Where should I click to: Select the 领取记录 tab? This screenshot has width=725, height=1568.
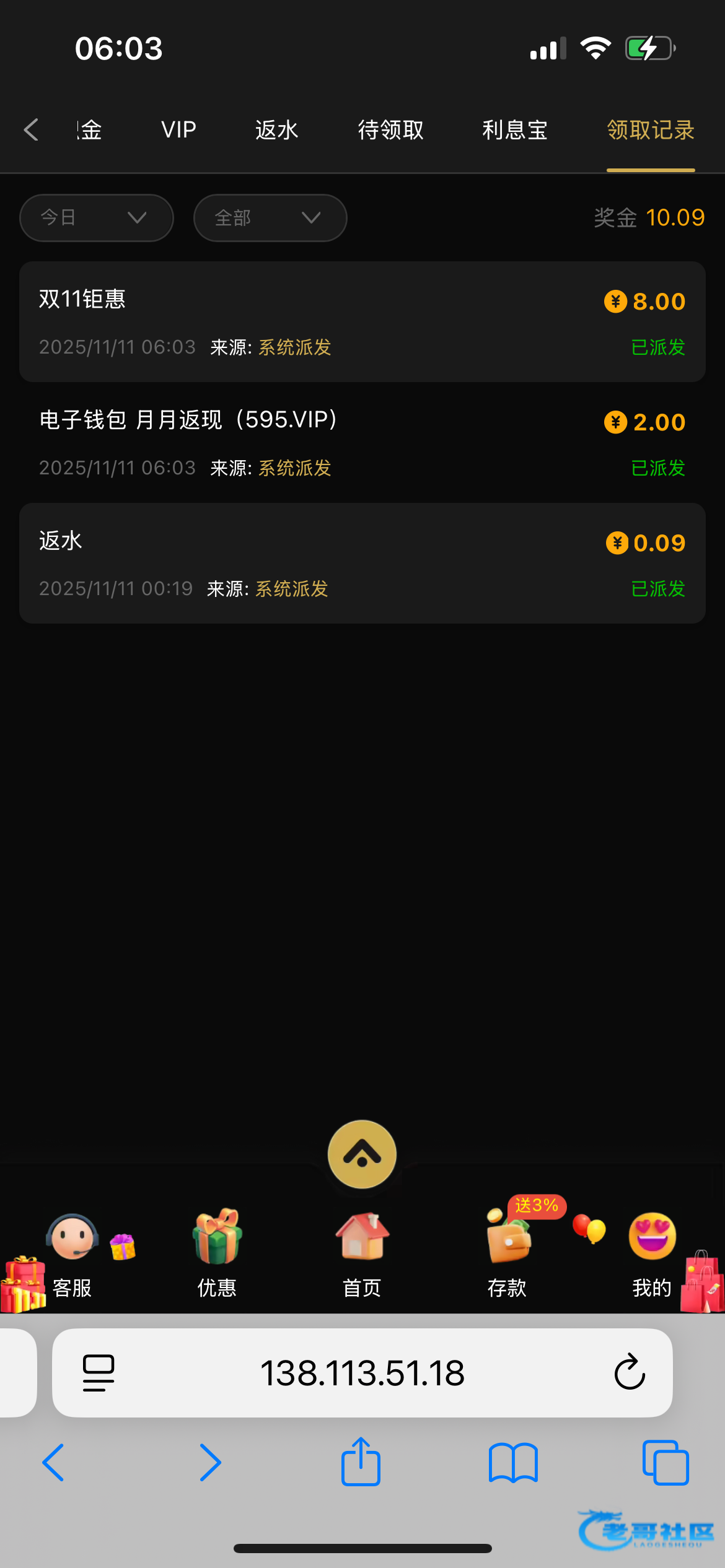(651, 130)
